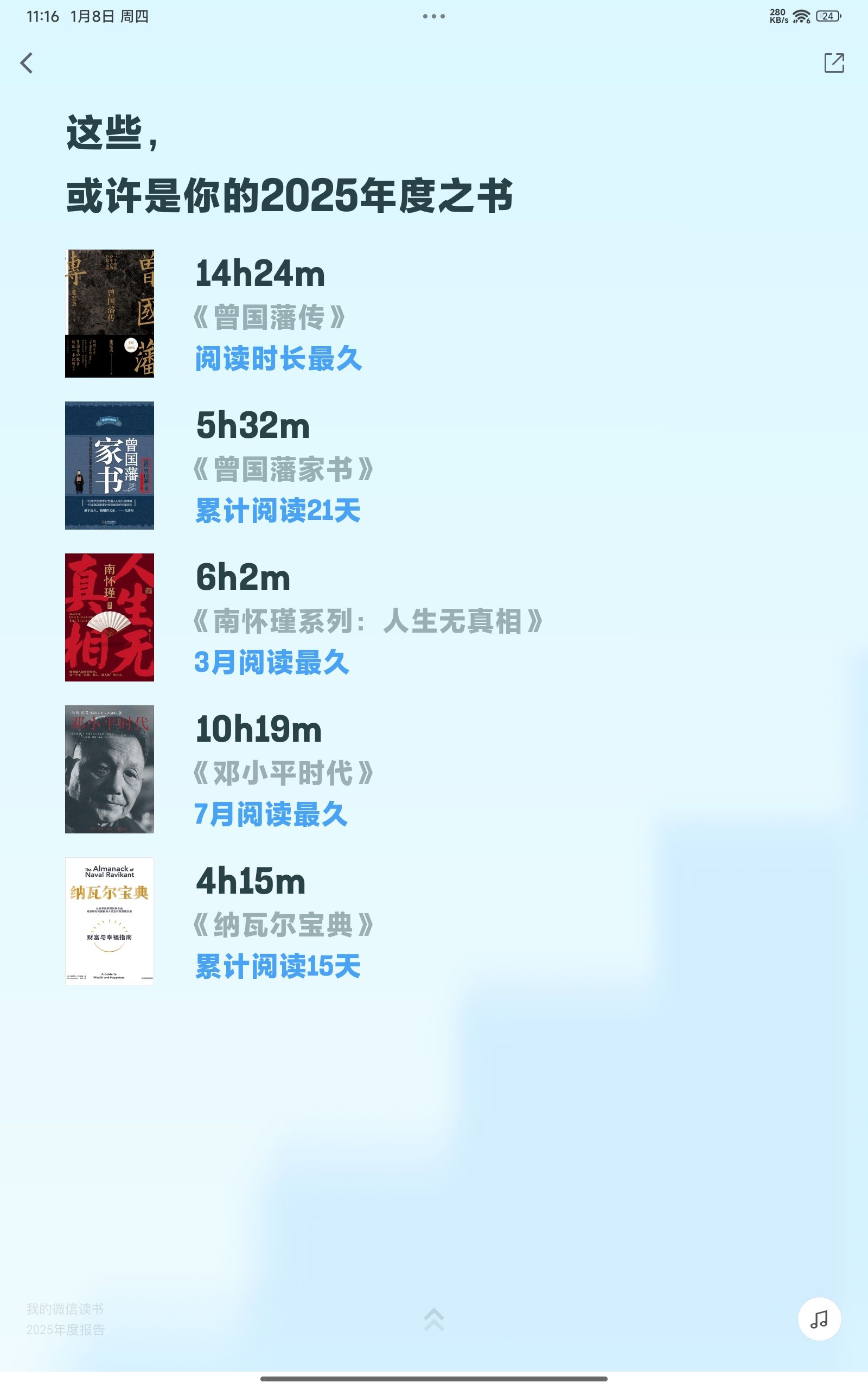Select the 《邓小平时代》 book cover

tap(110, 769)
